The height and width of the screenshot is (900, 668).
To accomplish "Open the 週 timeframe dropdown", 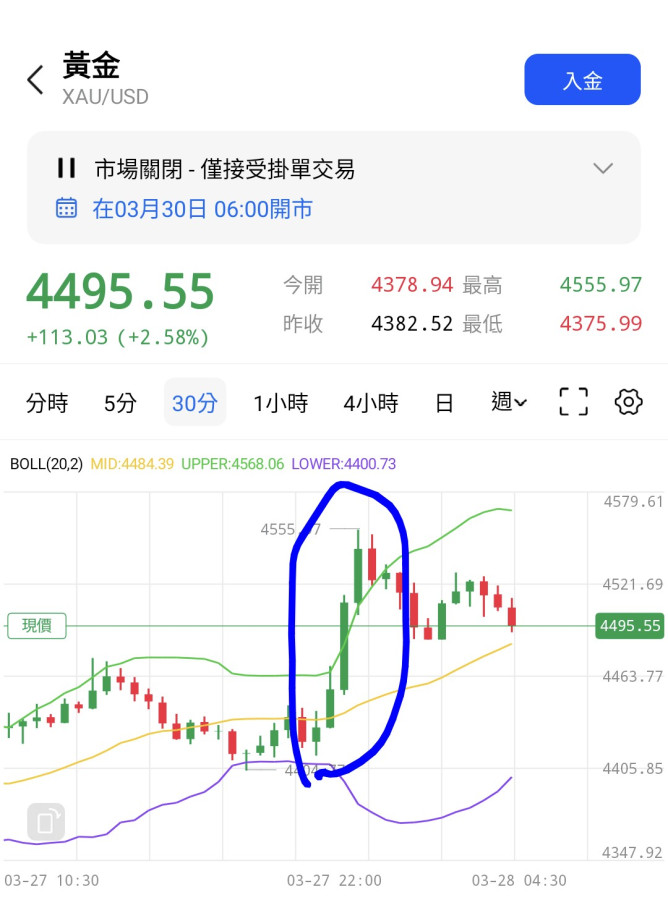I will tap(509, 402).
